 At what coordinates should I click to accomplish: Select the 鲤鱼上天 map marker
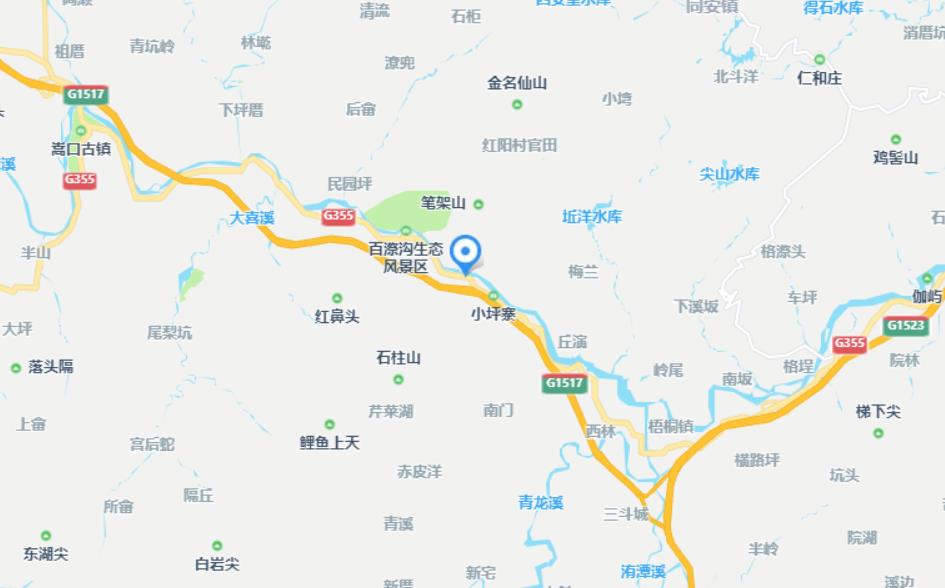[329, 424]
